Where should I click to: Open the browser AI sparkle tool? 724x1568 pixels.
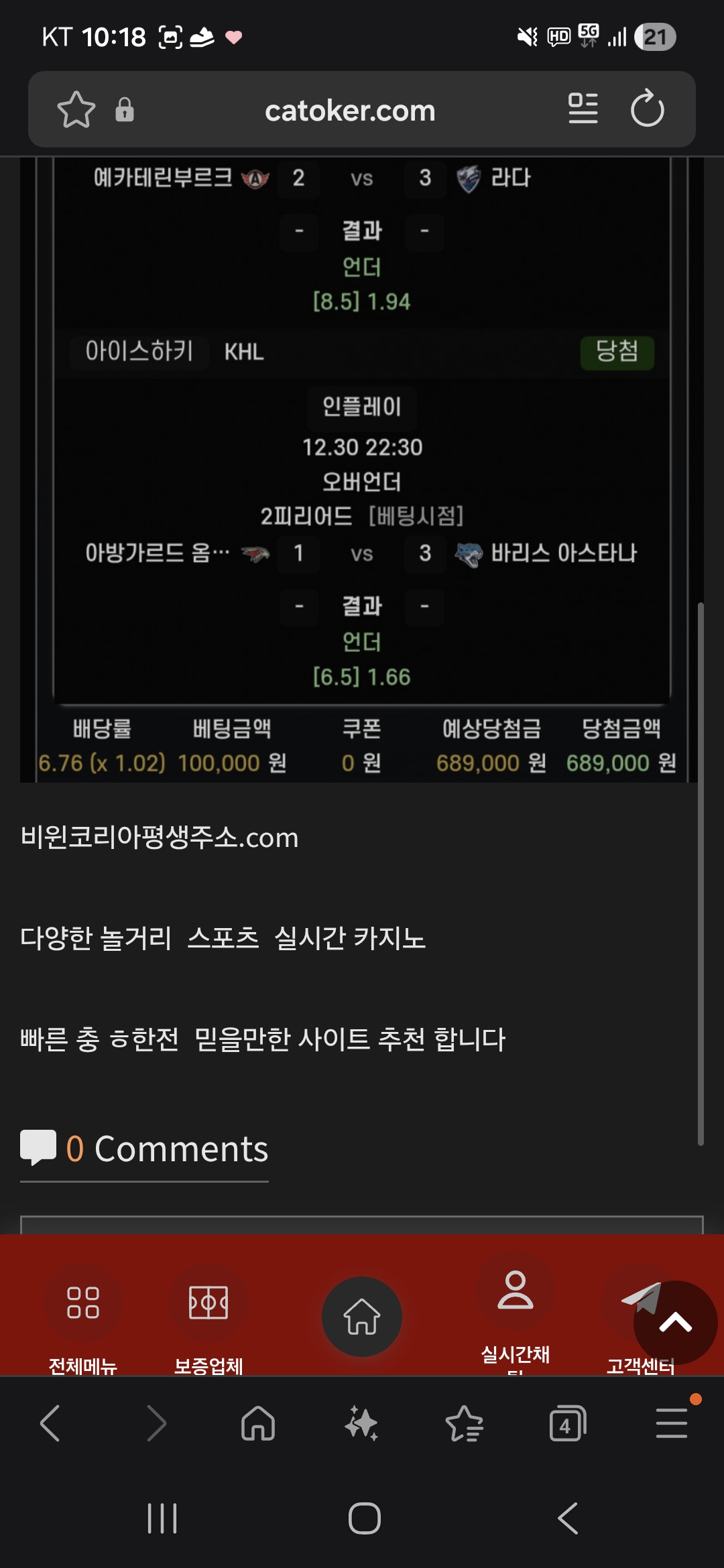361,1423
